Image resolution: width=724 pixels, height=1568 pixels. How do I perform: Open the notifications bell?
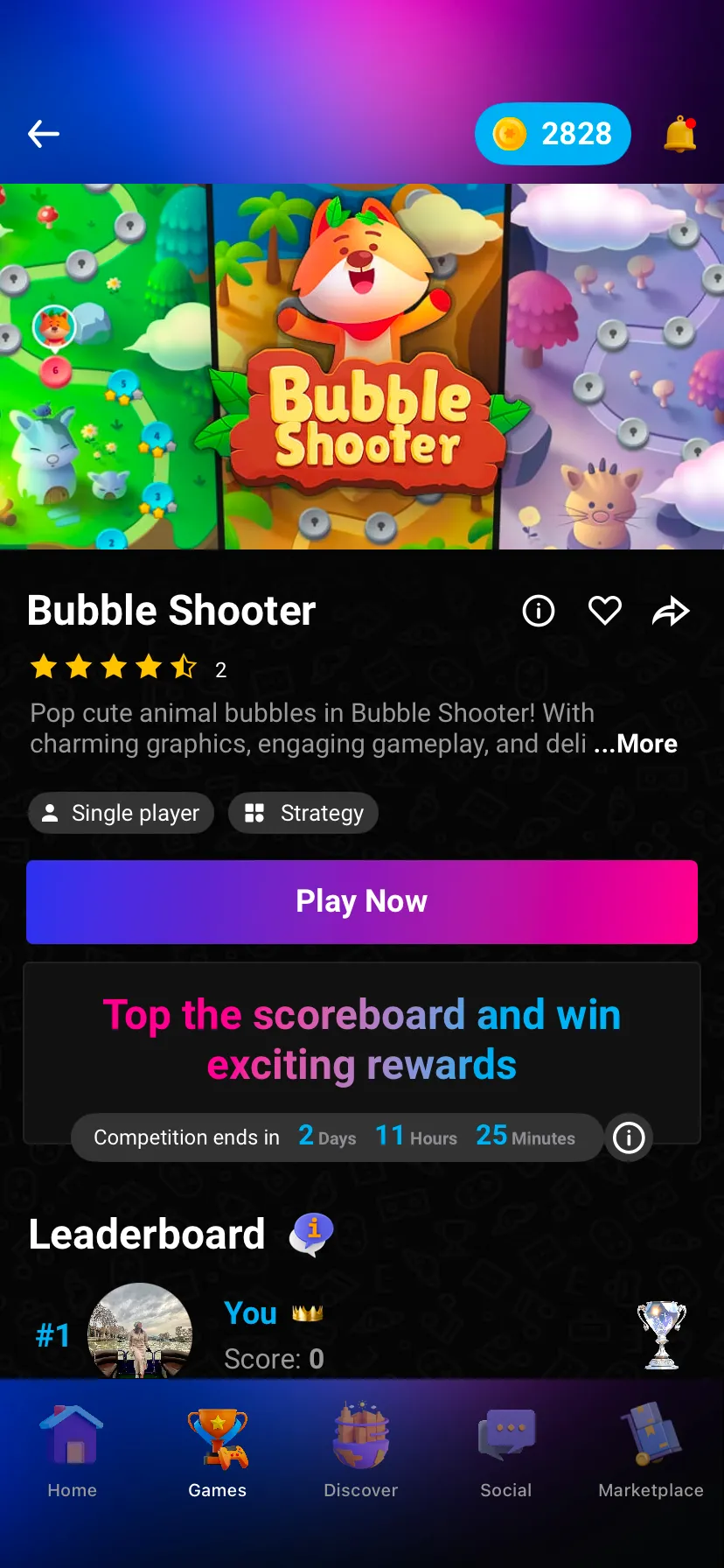(680, 135)
